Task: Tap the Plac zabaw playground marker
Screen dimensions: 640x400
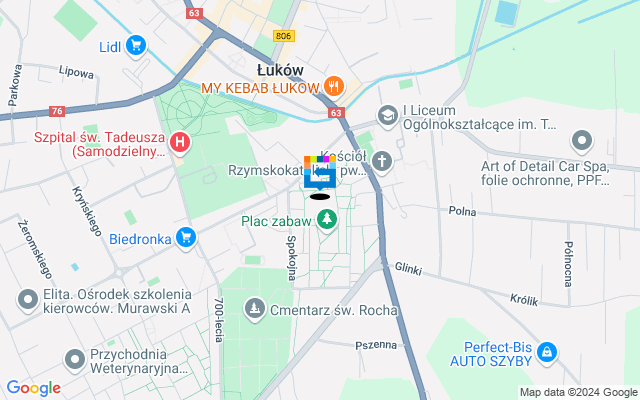Action: [327, 221]
